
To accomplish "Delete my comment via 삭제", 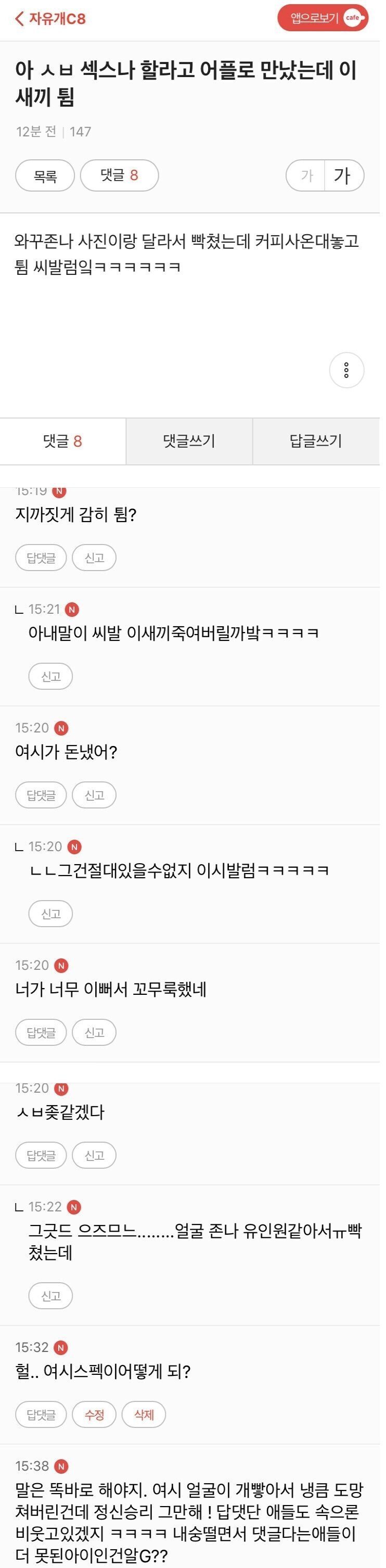I will [144, 1414].
